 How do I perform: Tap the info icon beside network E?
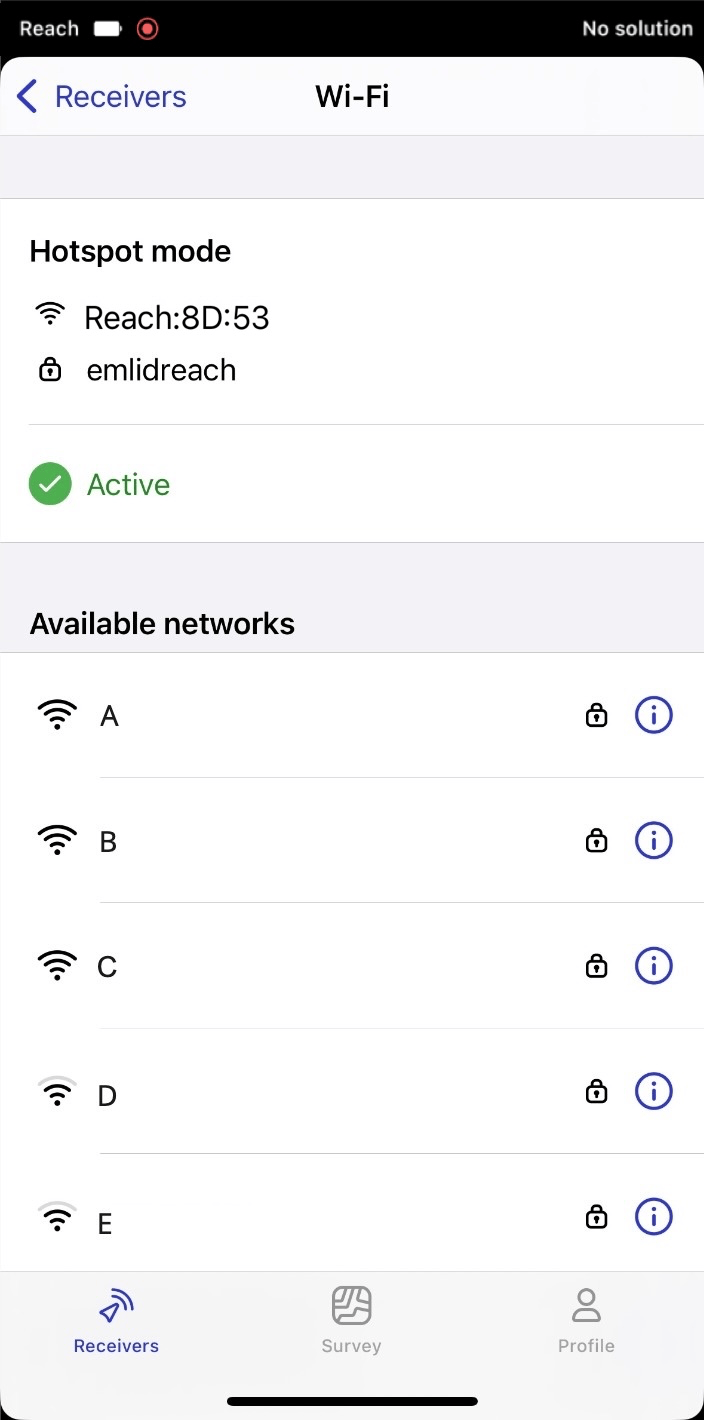[x=654, y=1216]
